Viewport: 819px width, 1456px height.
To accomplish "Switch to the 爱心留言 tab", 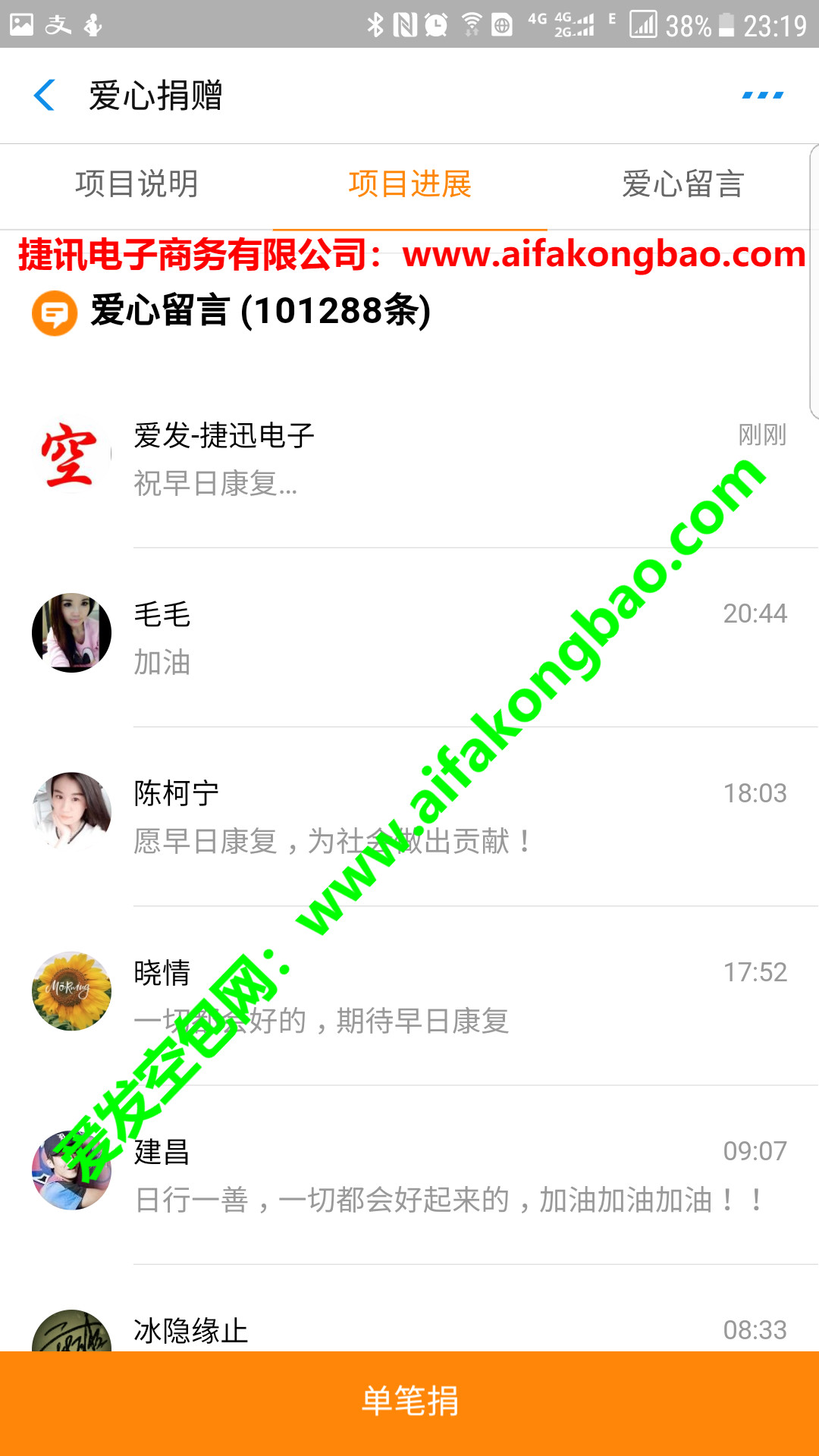I will click(682, 184).
